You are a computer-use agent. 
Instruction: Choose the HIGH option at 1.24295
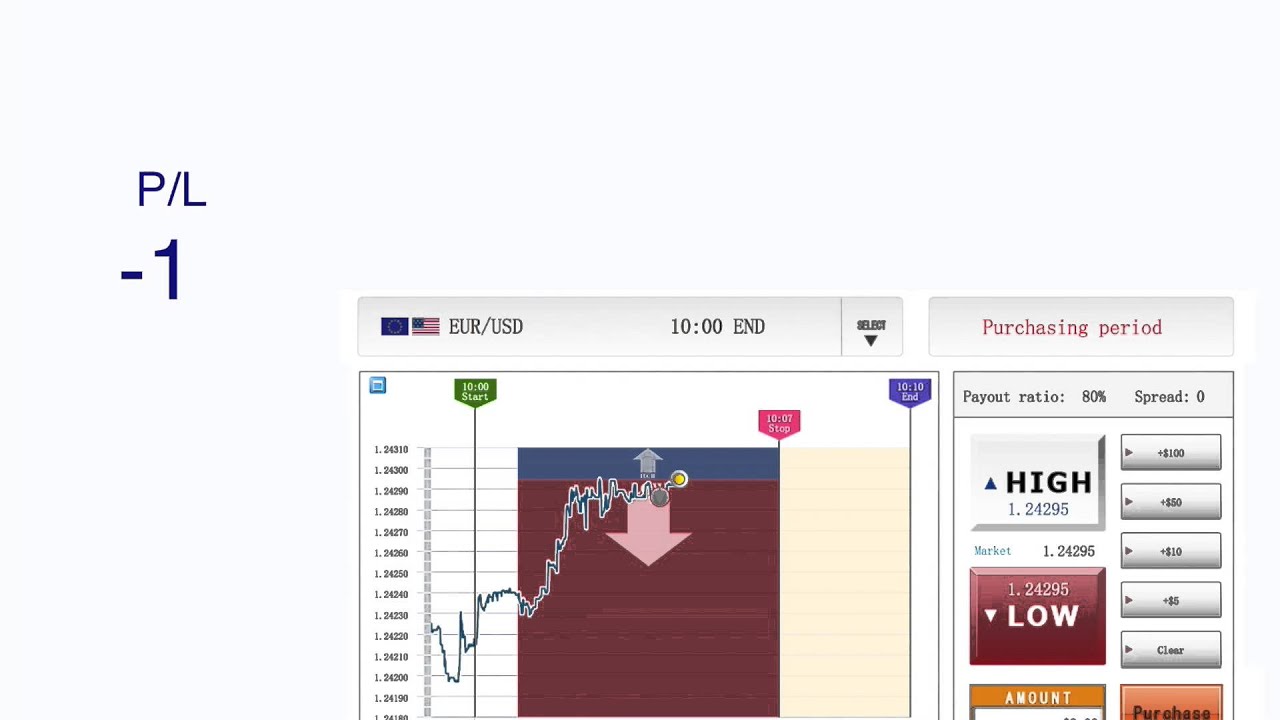[1037, 483]
